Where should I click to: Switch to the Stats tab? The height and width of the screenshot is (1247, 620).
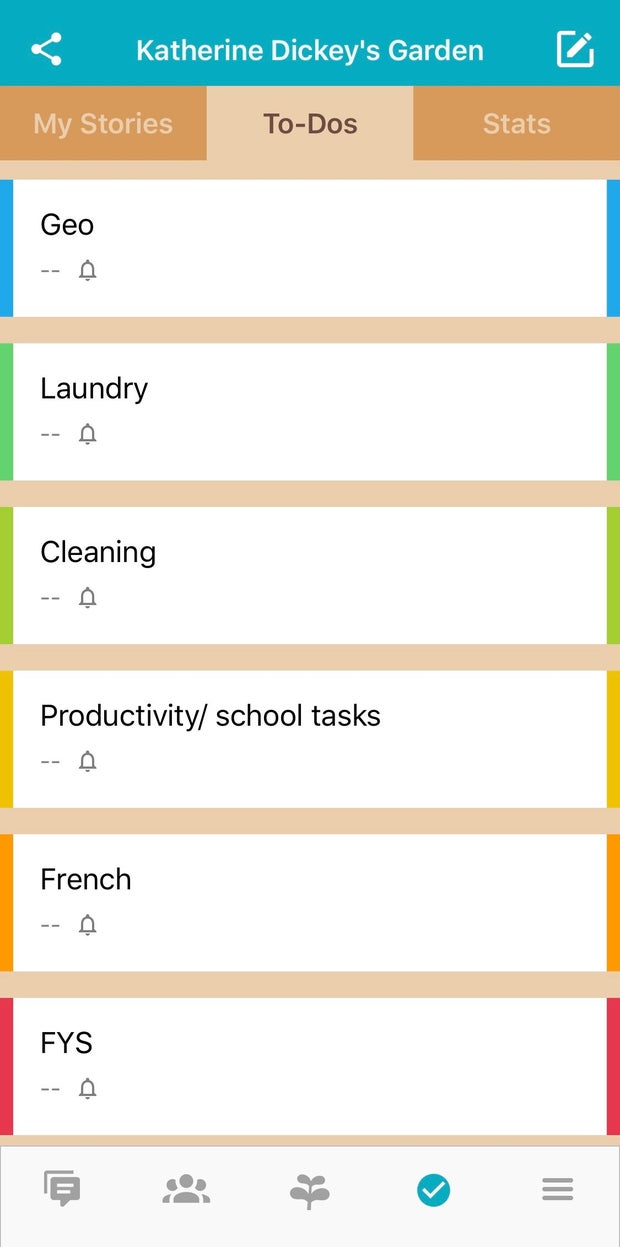516,124
